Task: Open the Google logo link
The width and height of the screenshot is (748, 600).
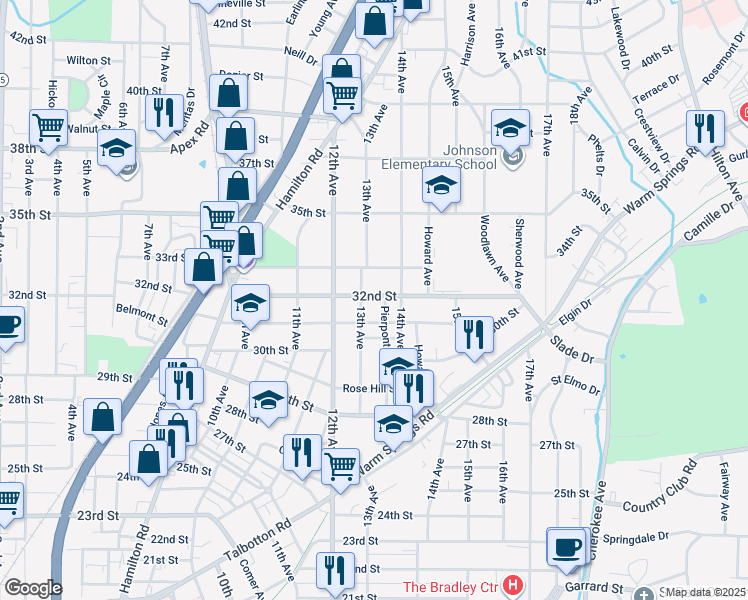Action: coord(33,588)
